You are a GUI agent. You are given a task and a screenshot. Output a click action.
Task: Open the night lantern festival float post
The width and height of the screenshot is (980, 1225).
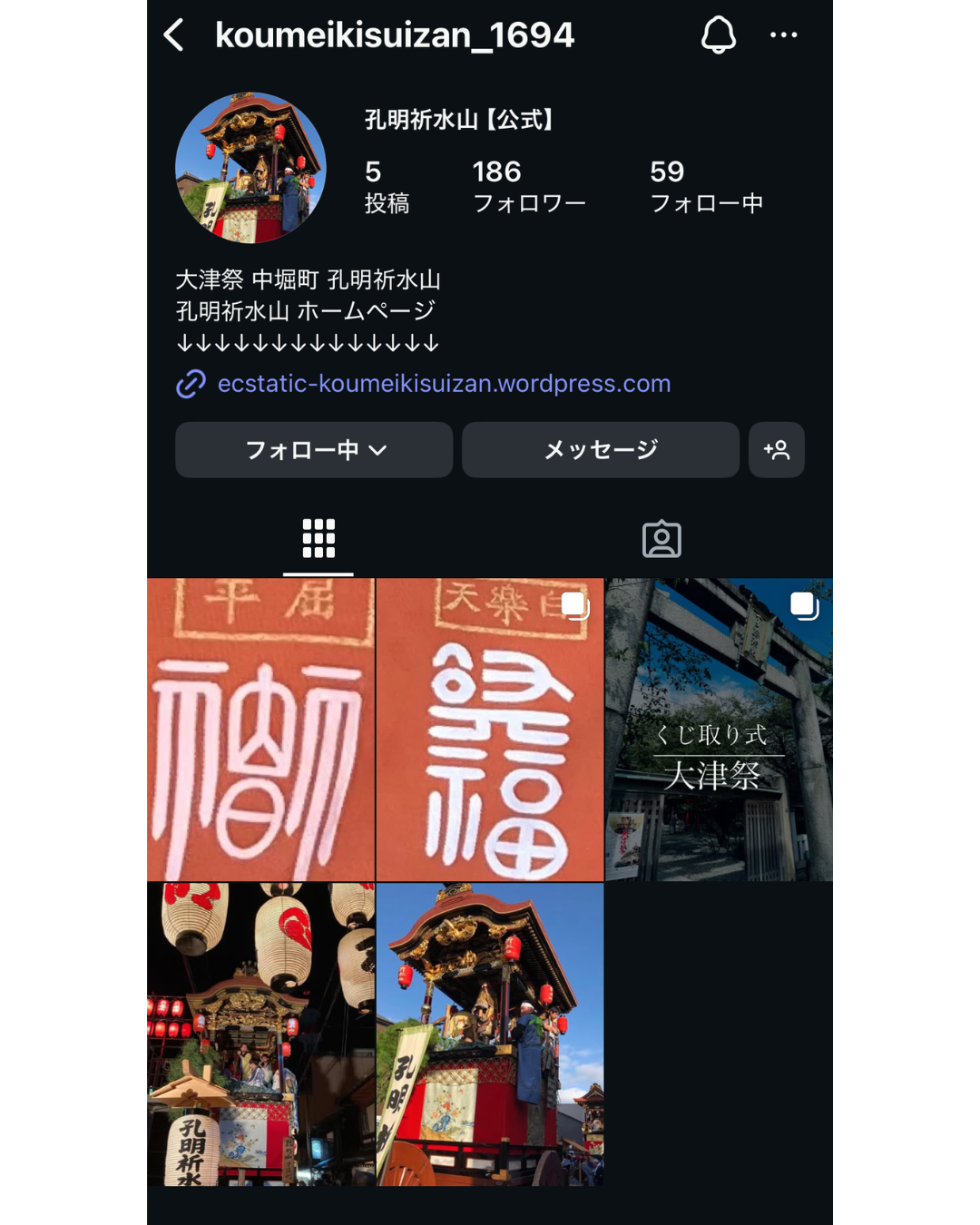pyautogui.click(x=260, y=1034)
